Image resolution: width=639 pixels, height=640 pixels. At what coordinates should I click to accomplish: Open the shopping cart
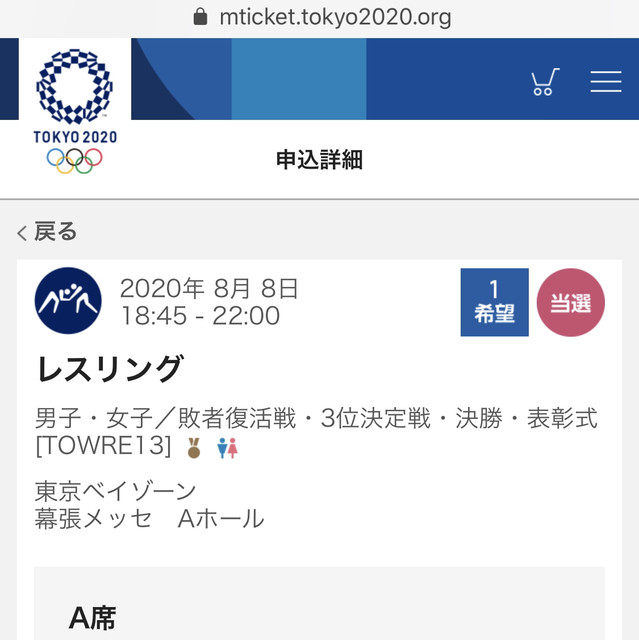[544, 82]
